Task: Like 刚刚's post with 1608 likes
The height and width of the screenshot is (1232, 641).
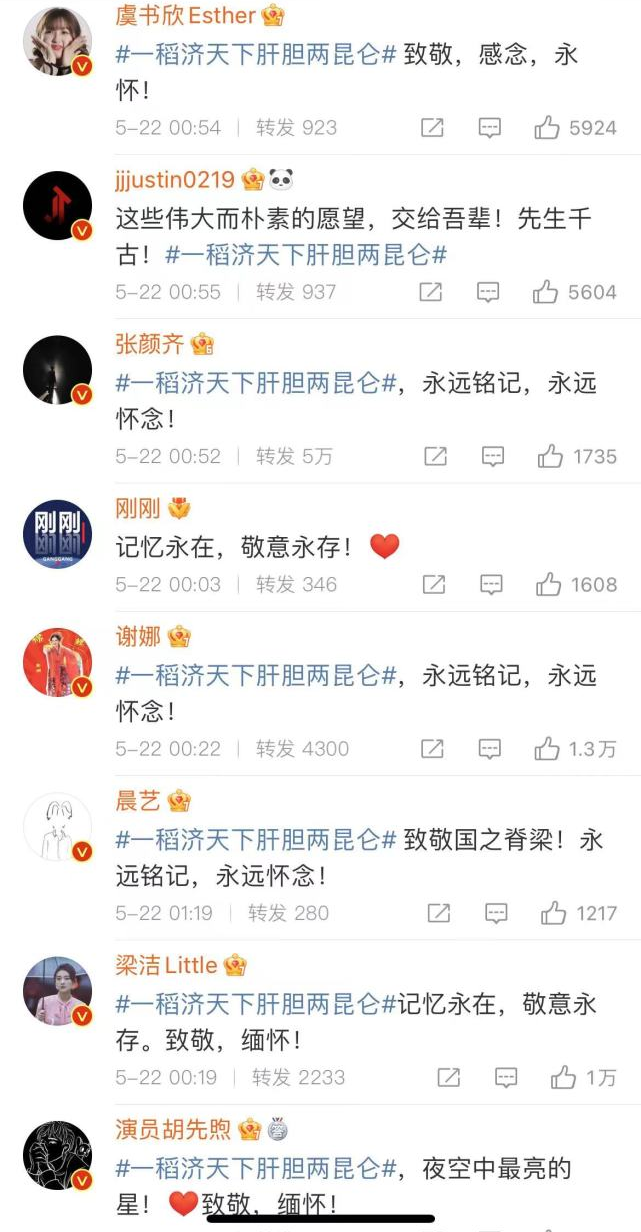Action: point(549,584)
